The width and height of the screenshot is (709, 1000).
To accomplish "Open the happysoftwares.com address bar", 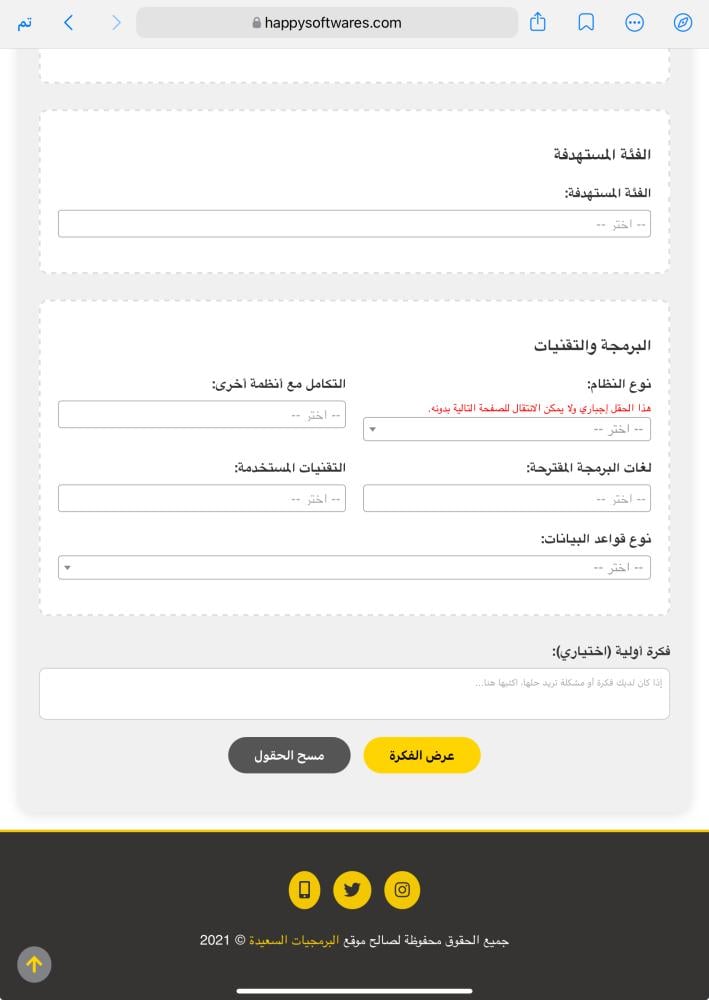I will coord(327,22).
